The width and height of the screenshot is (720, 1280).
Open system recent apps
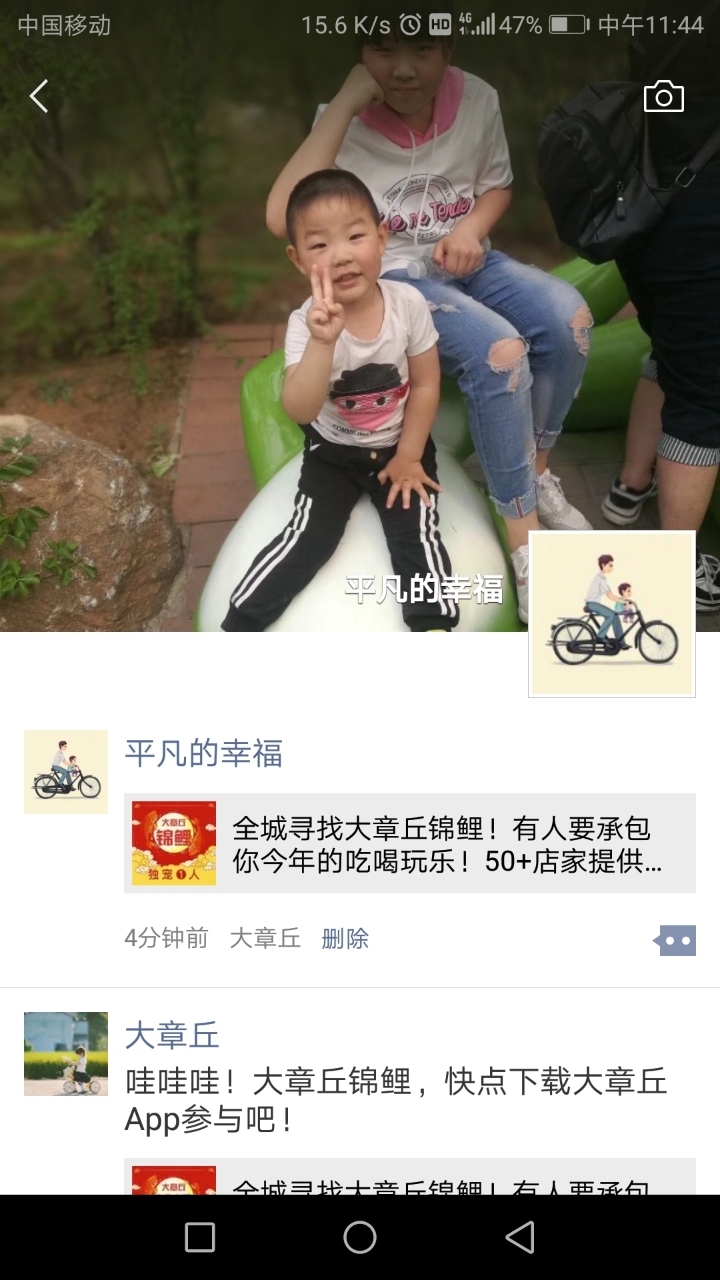click(x=200, y=1237)
